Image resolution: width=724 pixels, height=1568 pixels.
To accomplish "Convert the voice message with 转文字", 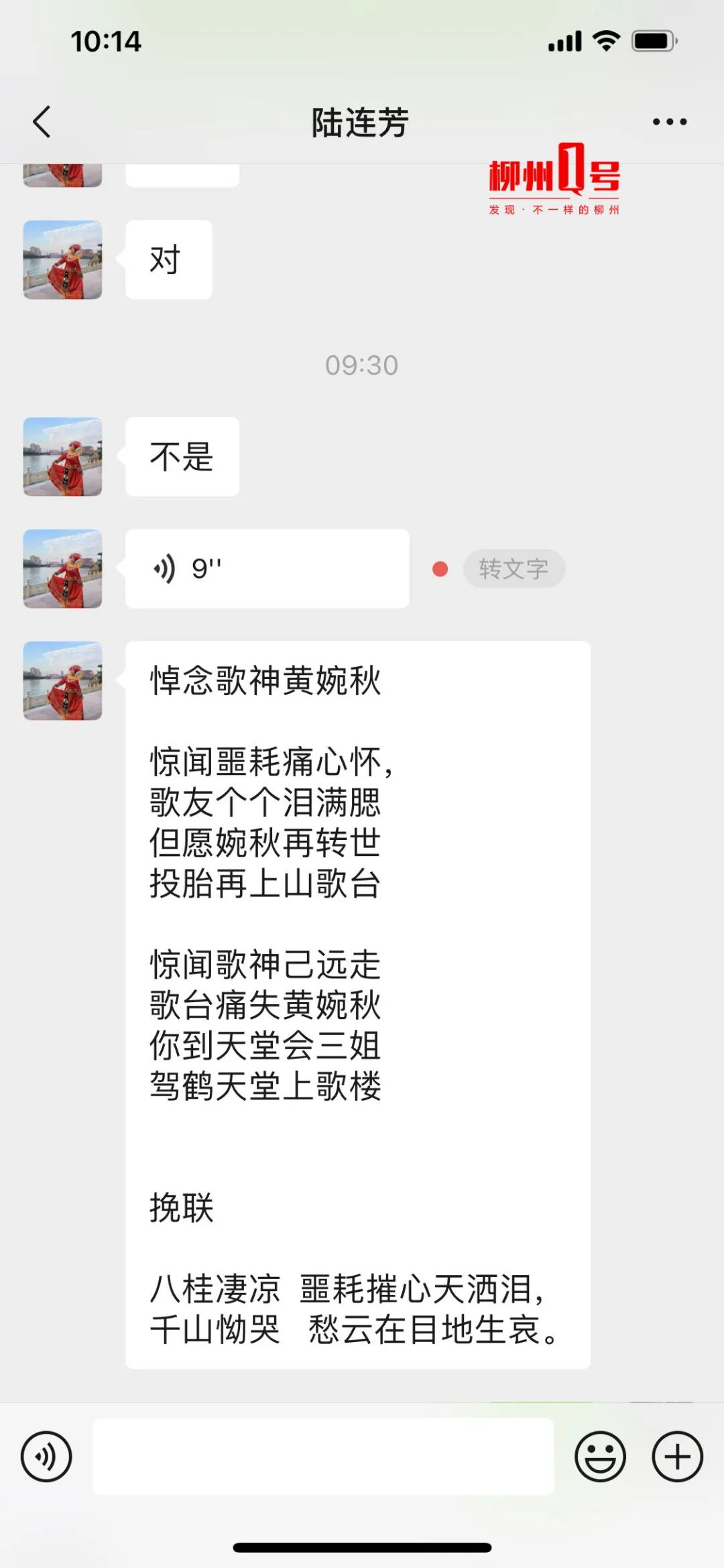I will [514, 569].
